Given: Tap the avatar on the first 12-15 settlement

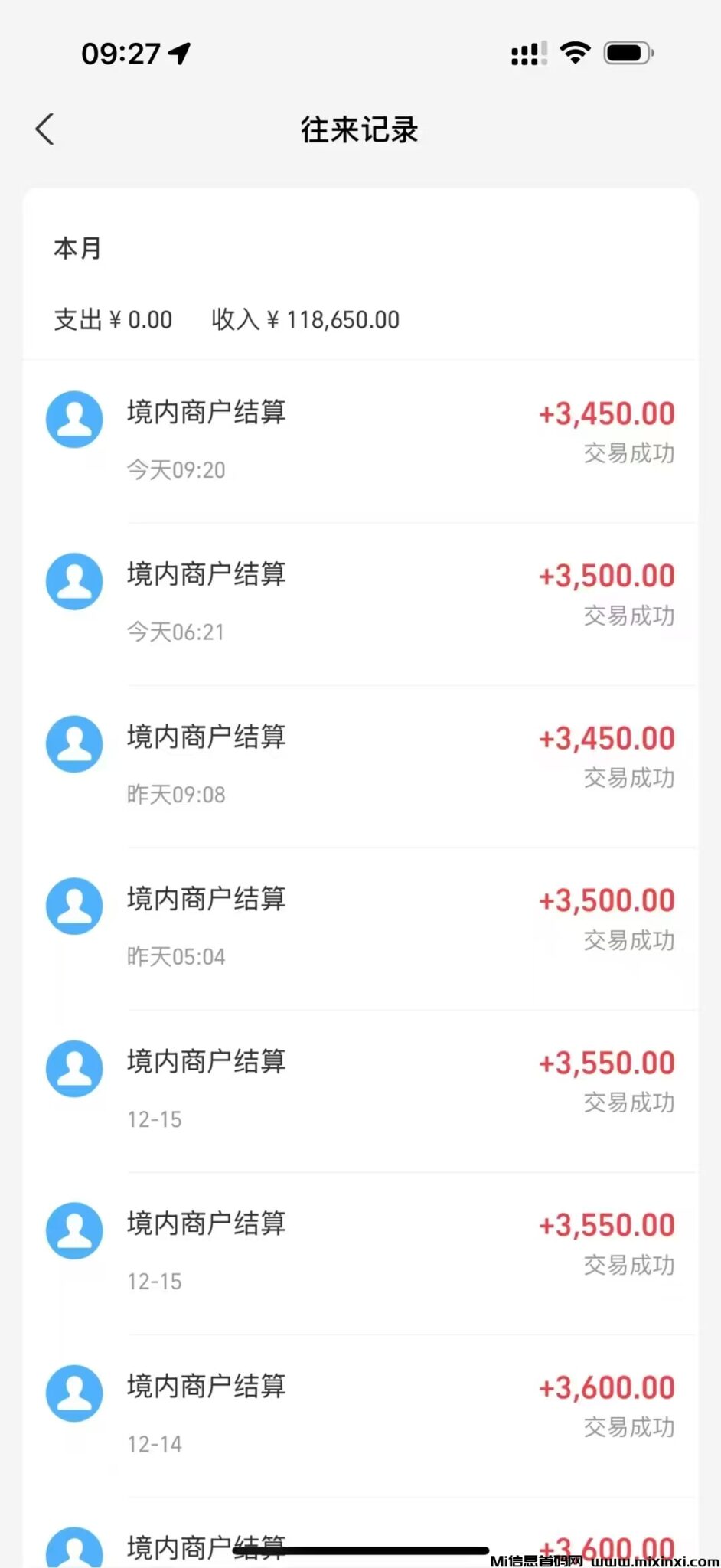Looking at the screenshot, I should tap(73, 1068).
